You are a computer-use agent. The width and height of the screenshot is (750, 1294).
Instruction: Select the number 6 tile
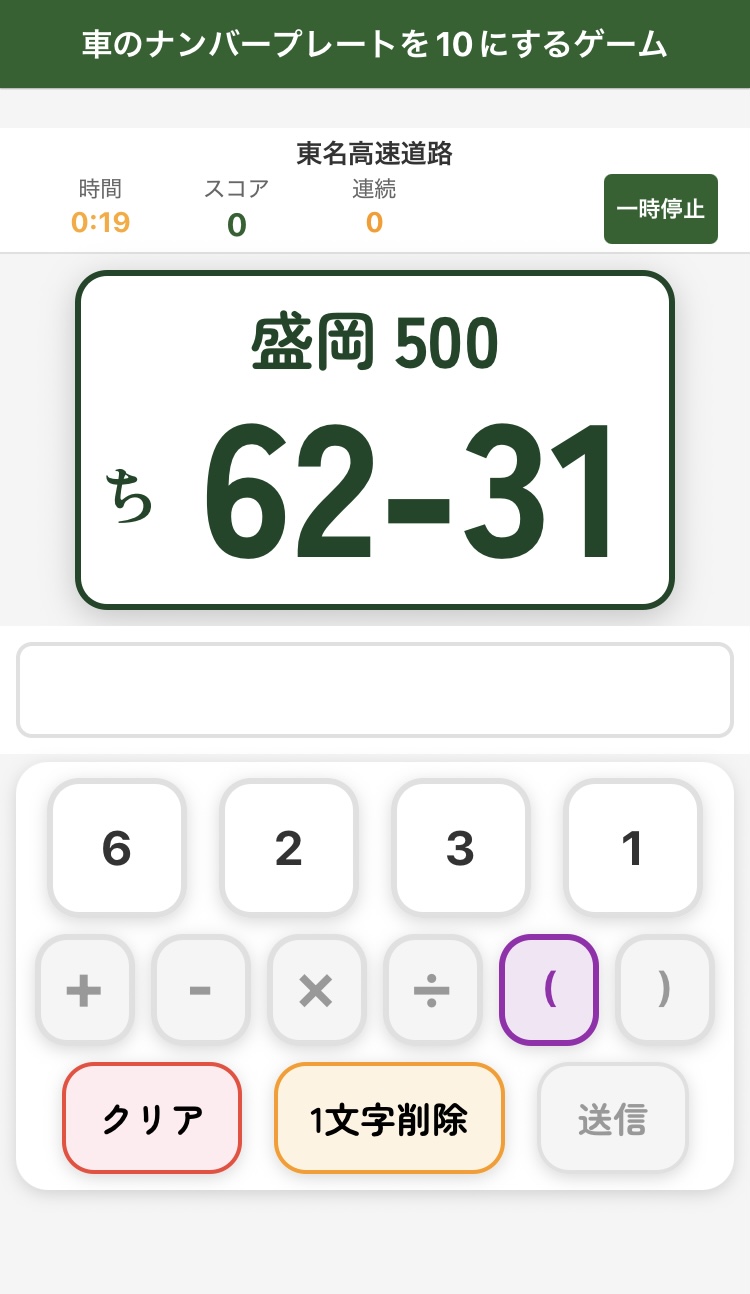click(x=117, y=848)
